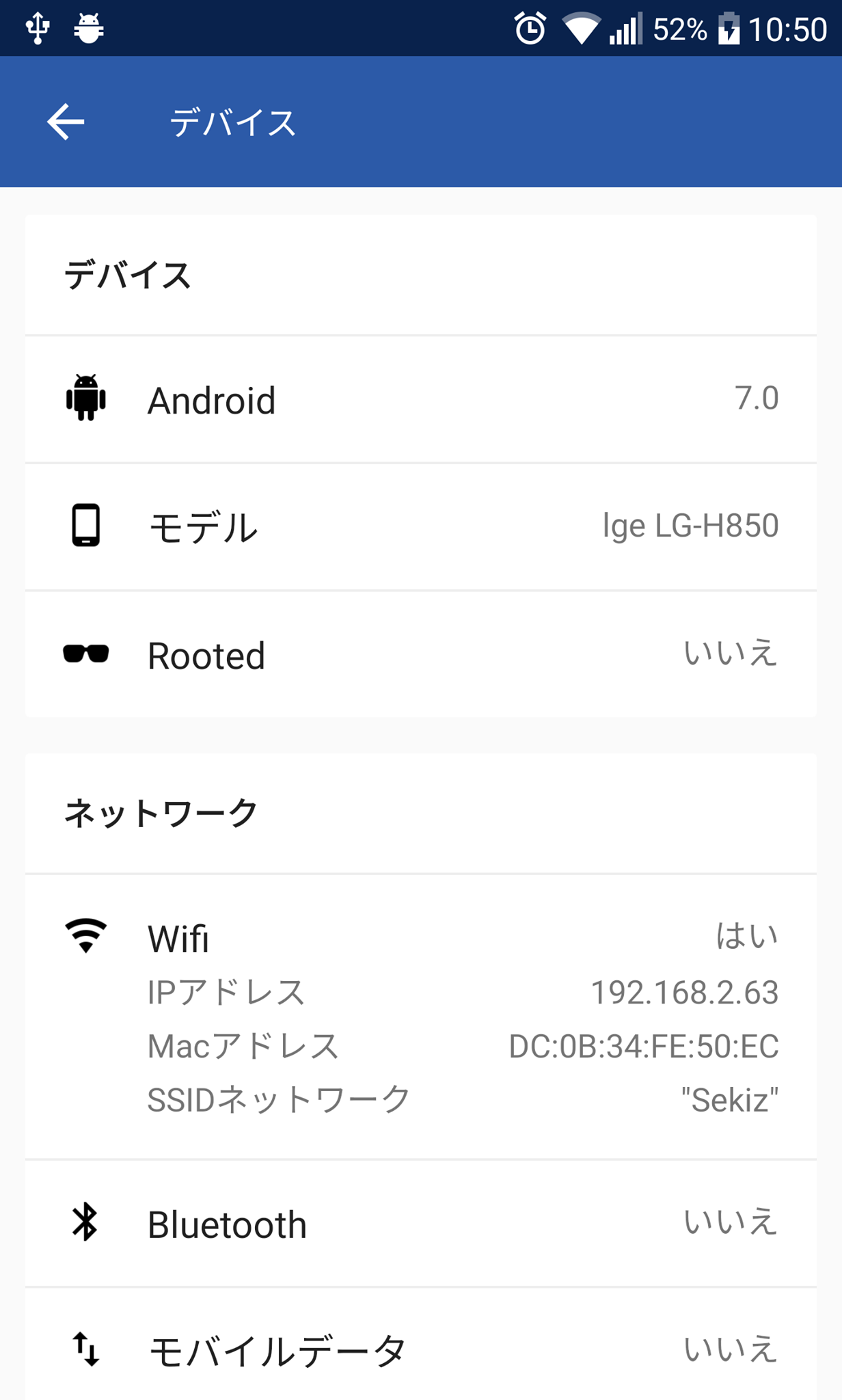Tap the モデル device model row
Viewport: 842px width, 1400px height.
coord(421,526)
